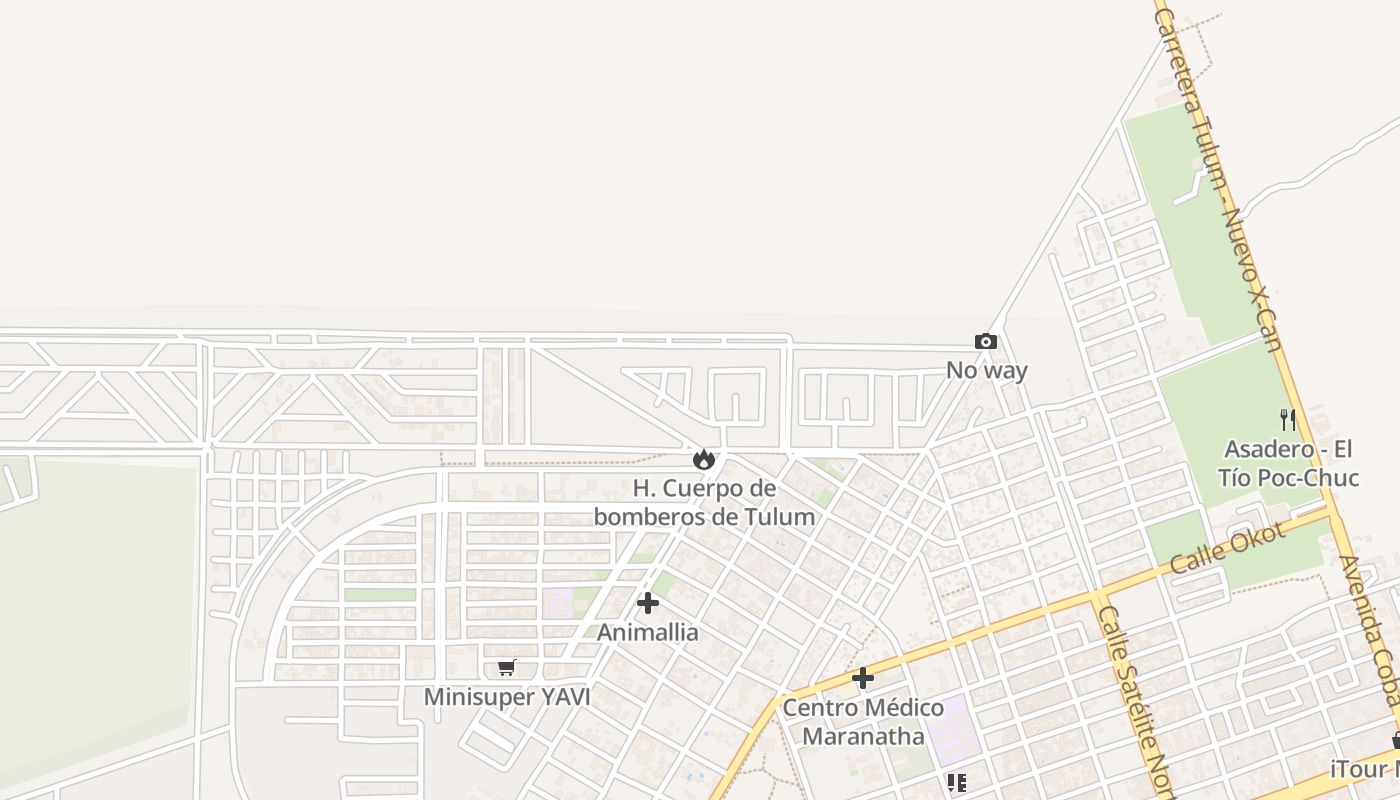Screen dimensions: 1400x800
Task: Tap the Animallia veterinary marker
Action: [x=648, y=603]
